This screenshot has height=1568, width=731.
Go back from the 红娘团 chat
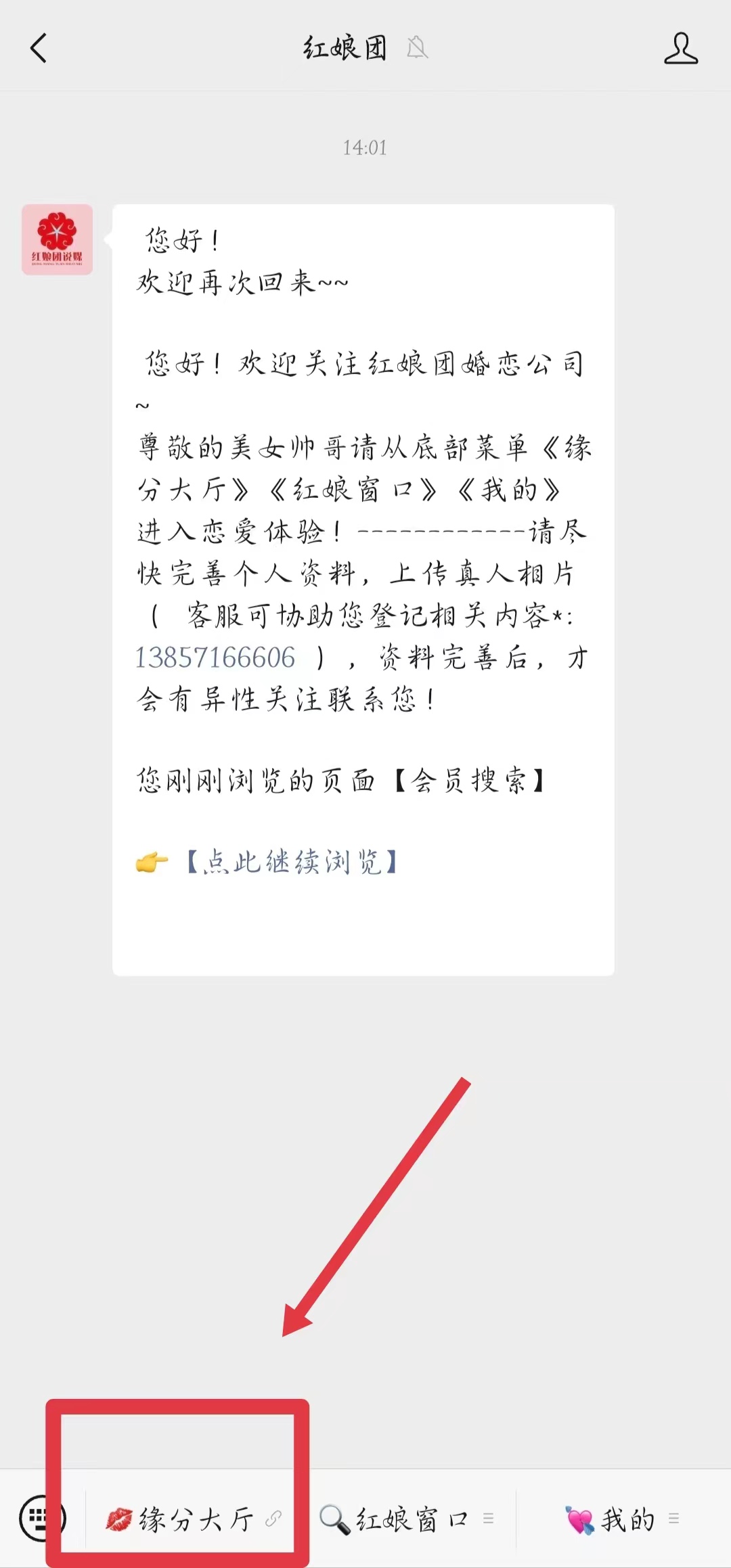39,49
